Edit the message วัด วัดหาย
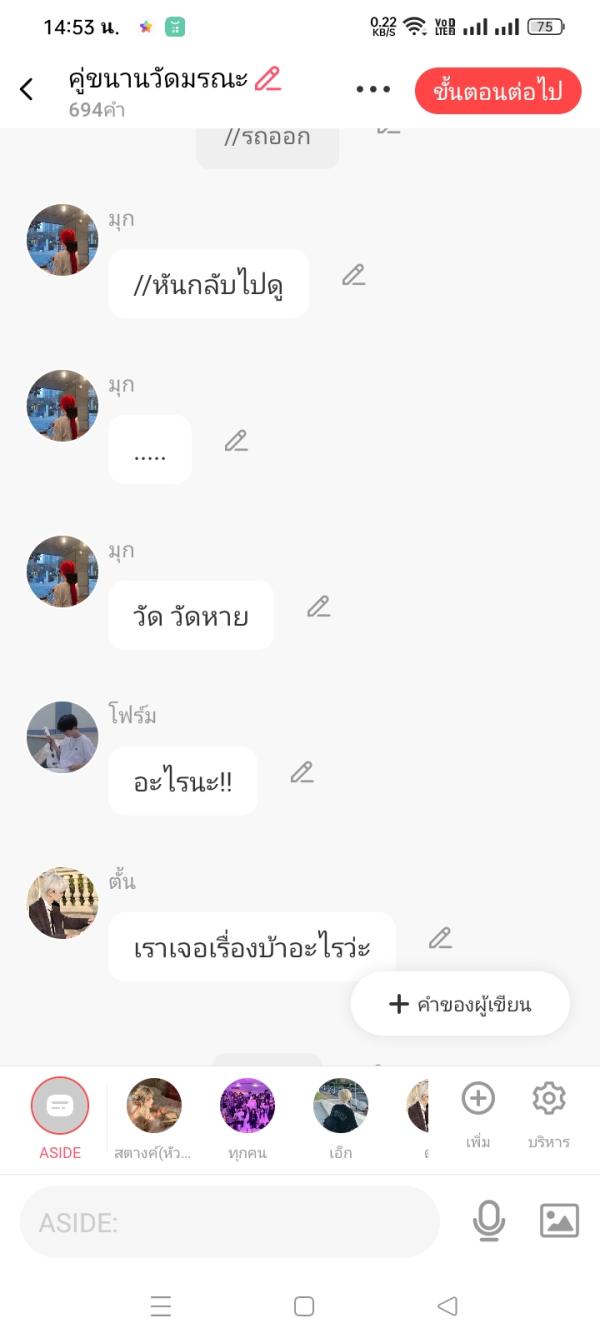600x1343 pixels. point(318,607)
